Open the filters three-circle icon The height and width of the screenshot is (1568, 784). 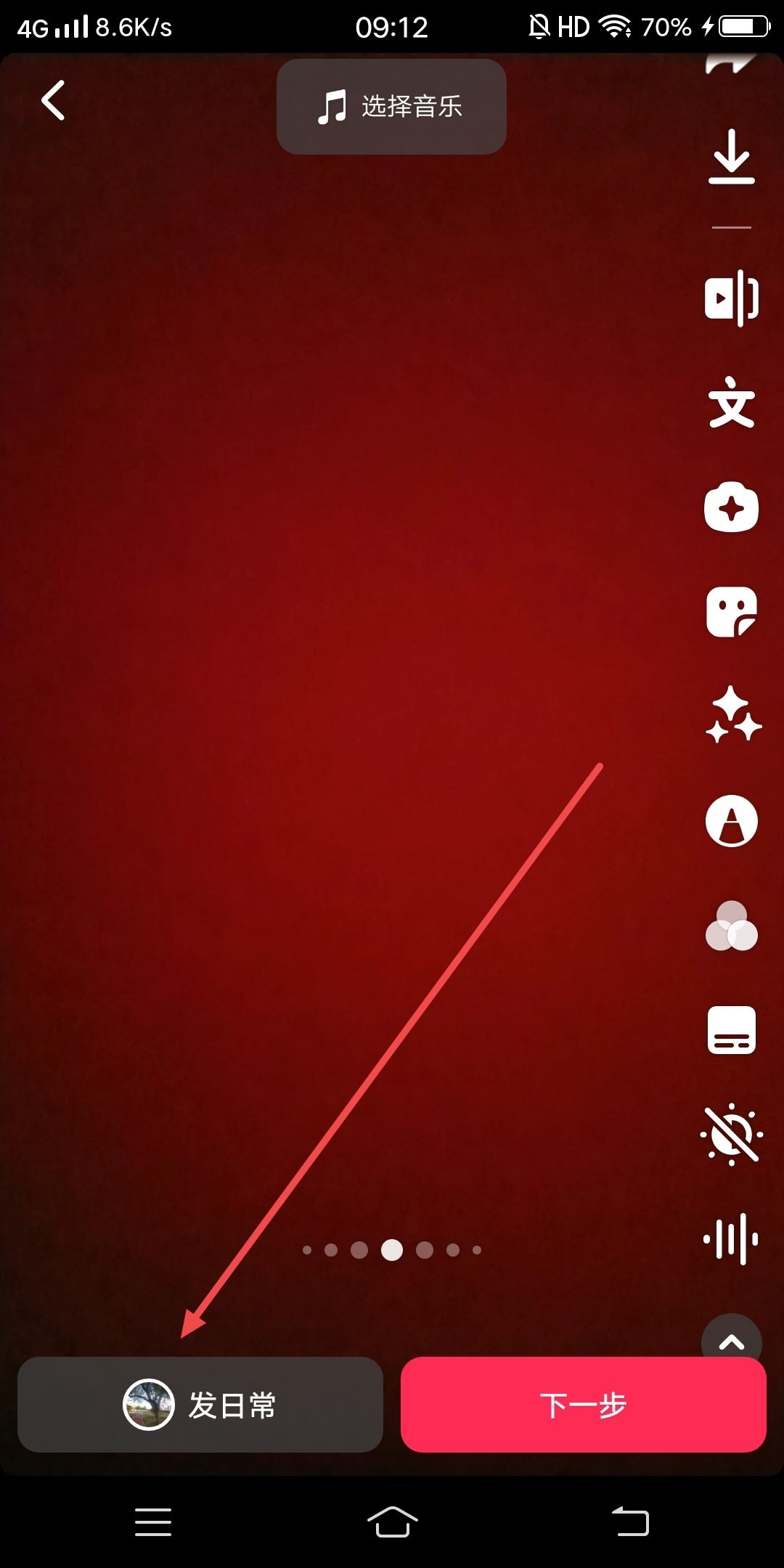731,926
